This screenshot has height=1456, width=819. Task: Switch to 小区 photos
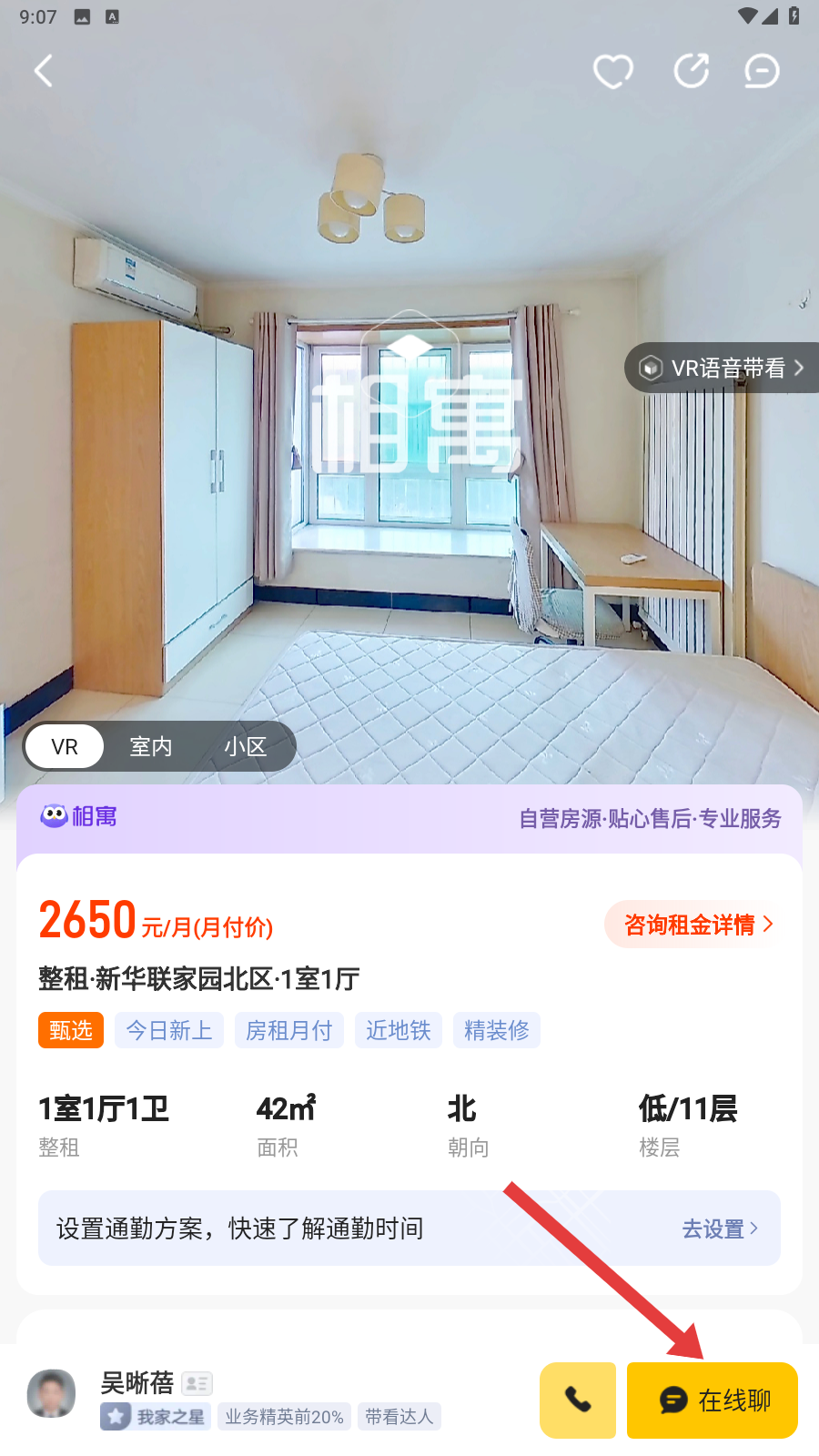pos(246,747)
